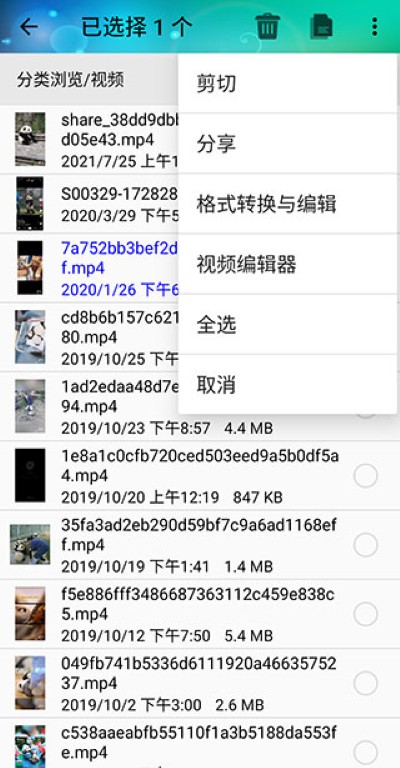Tap the SD card icon in toolbar
This screenshot has width=400, height=768.
pos(322,27)
